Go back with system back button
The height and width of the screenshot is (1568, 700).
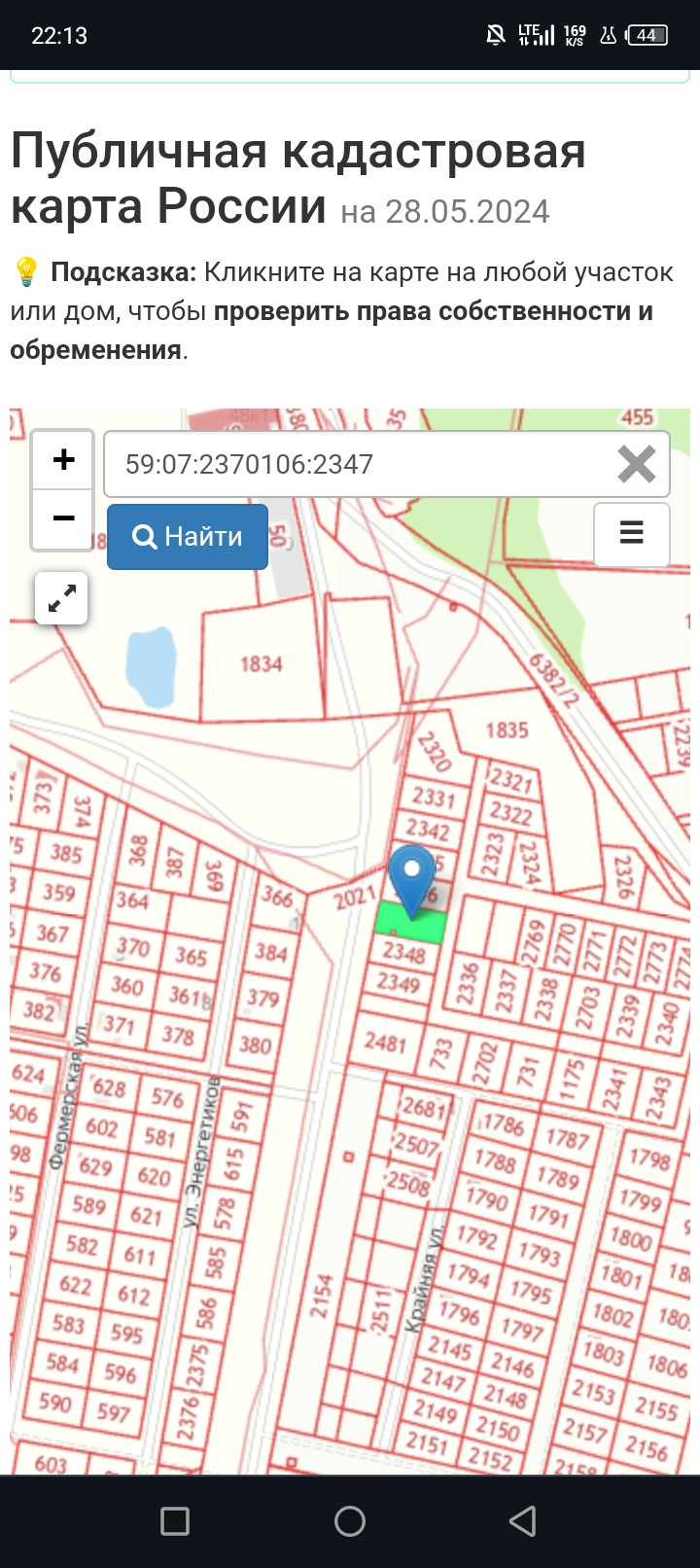523,1520
